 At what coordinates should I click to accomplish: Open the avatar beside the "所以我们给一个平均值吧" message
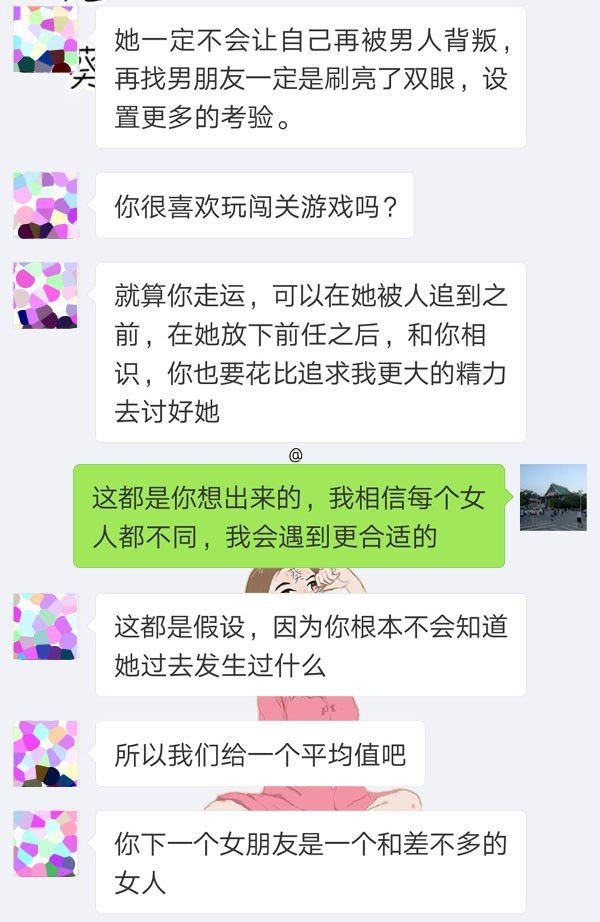tap(45, 753)
